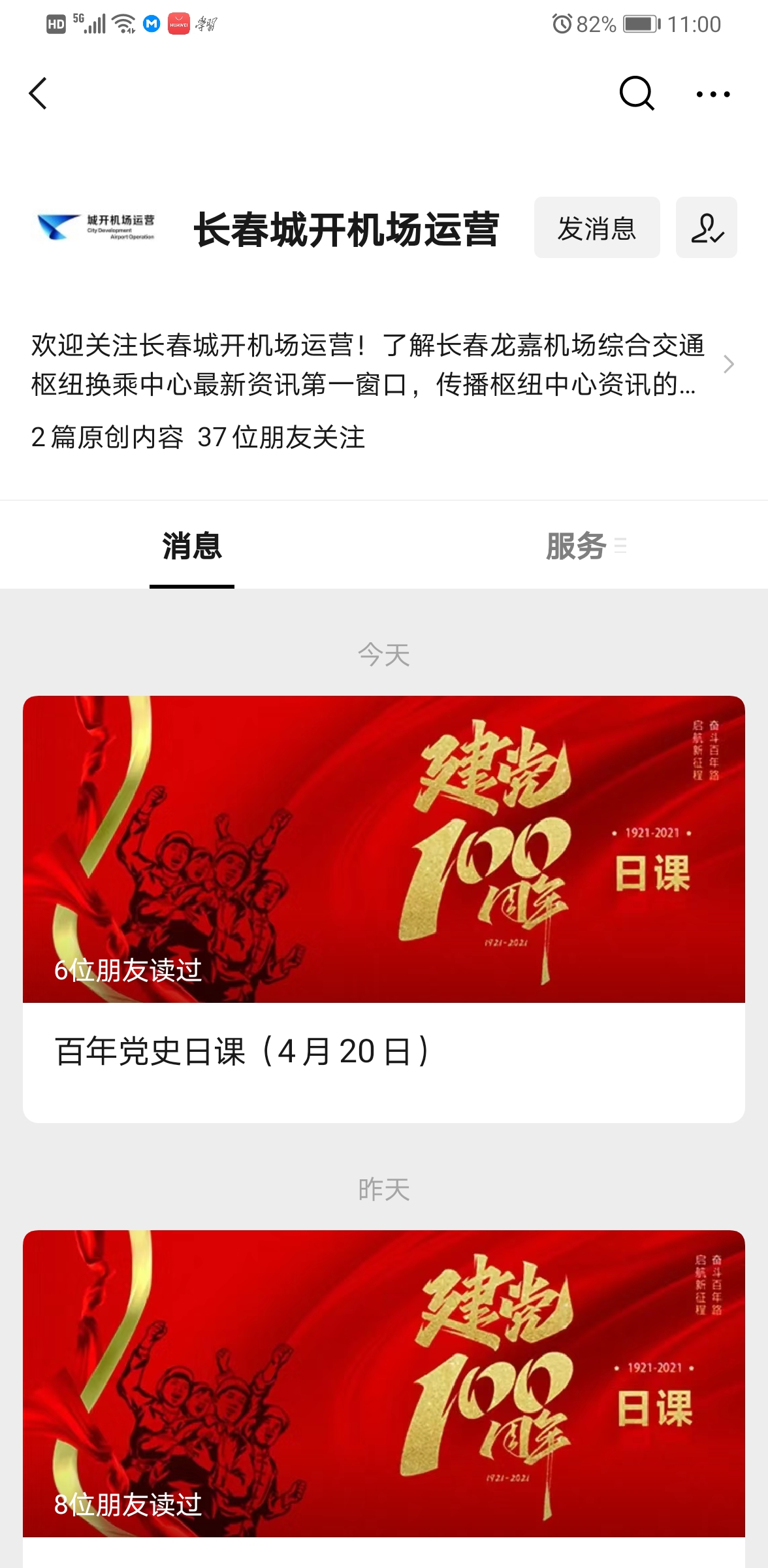
Task: Expand the account introduction text
Action: pyautogui.click(x=728, y=365)
